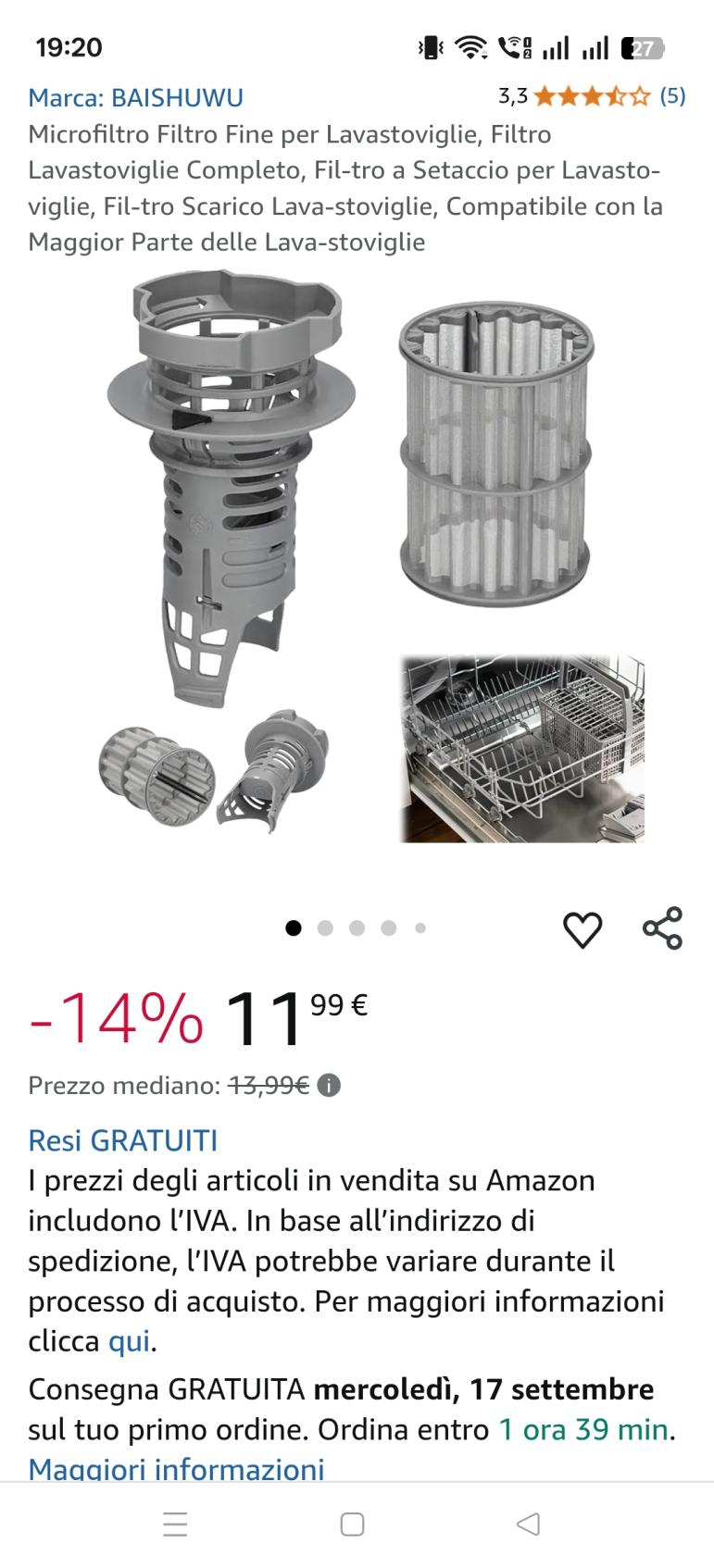Share this product
The image size is (714, 1568).
tap(662, 928)
